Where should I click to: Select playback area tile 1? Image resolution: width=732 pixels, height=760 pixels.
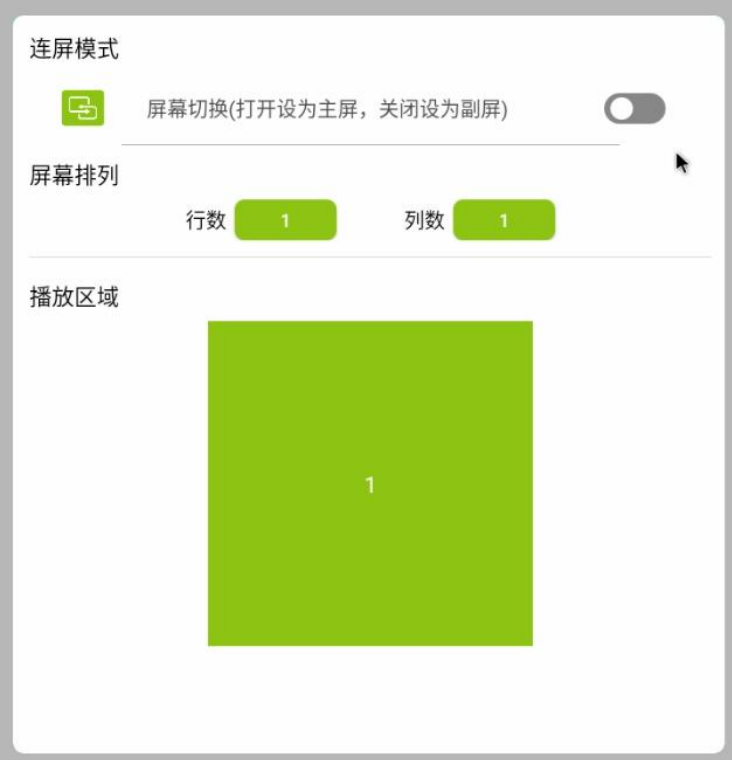[370, 483]
